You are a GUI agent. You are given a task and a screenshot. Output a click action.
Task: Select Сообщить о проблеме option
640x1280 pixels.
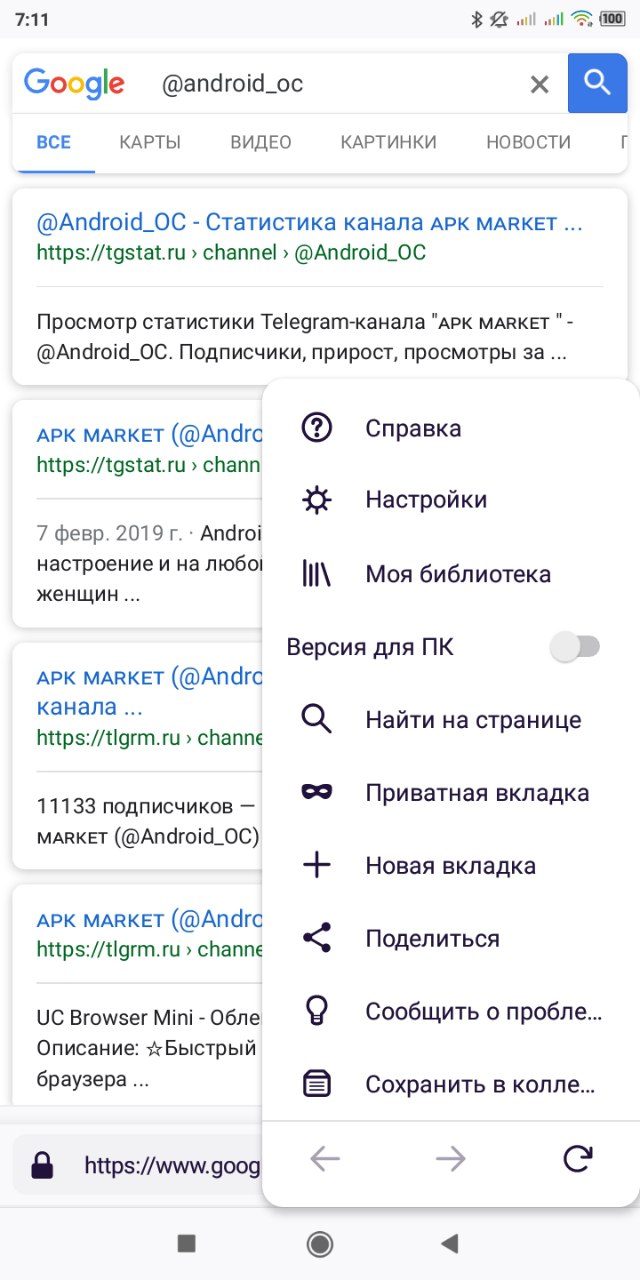pyautogui.click(x=450, y=1012)
